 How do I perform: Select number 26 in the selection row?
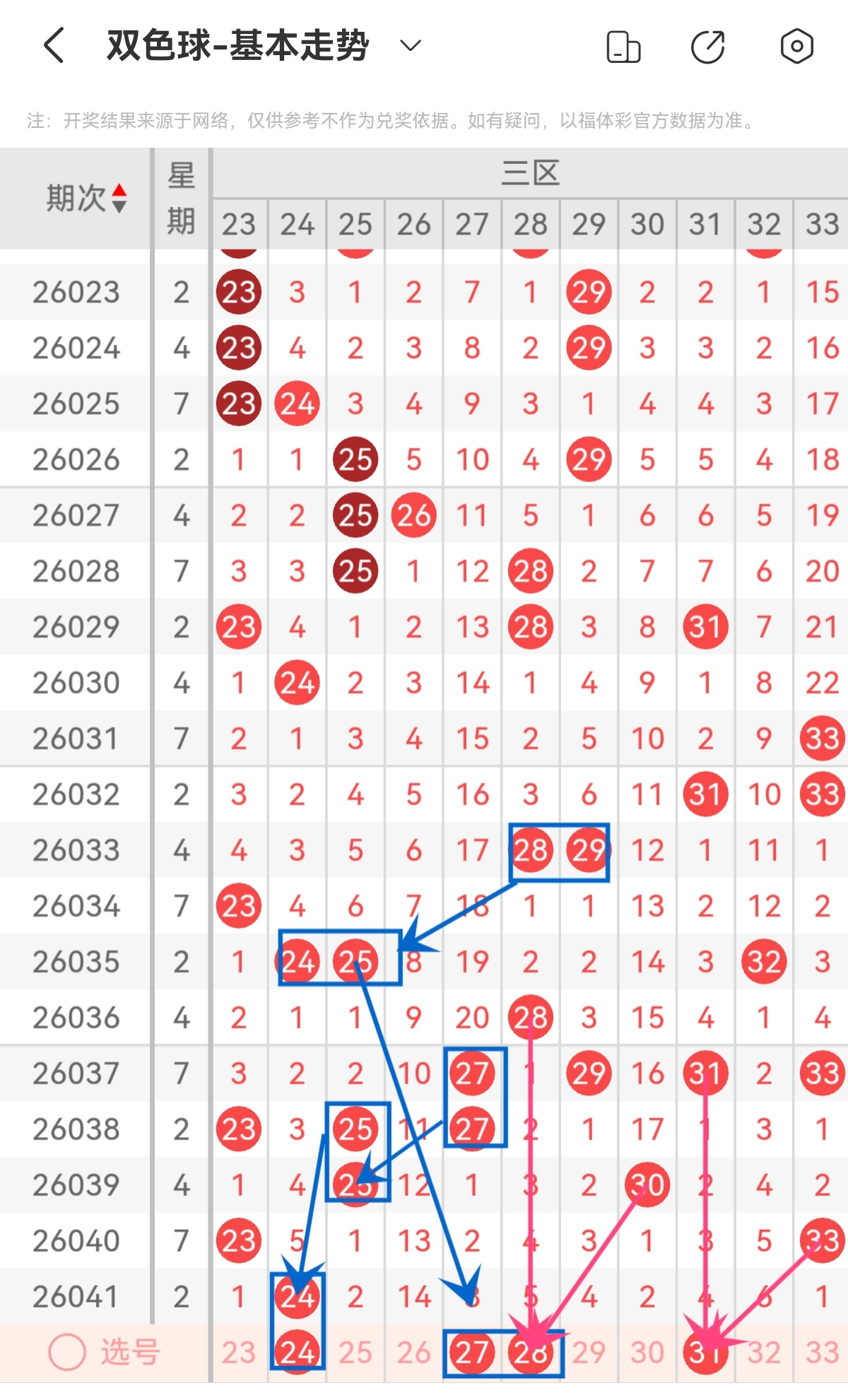tap(413, 1353)
